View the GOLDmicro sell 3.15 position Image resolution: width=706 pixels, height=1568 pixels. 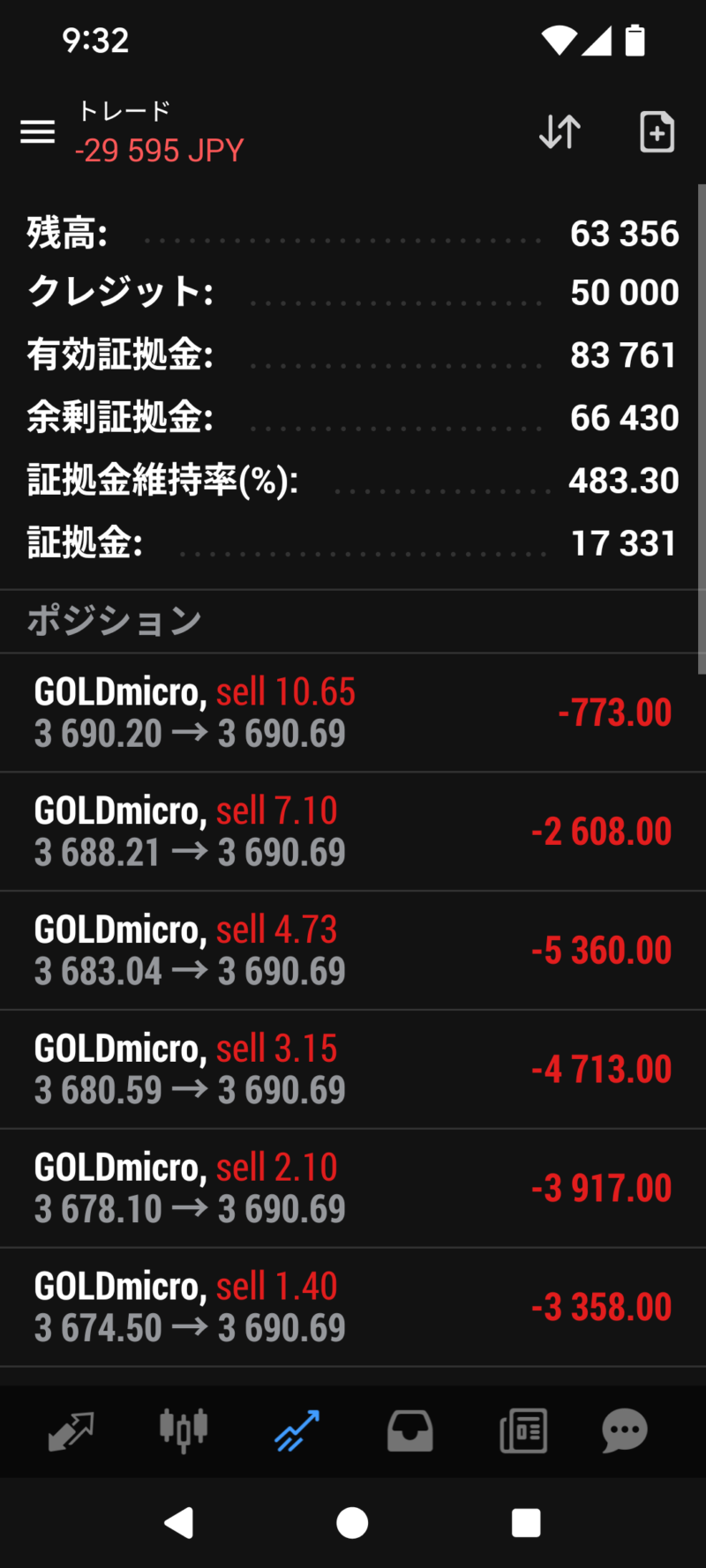[353, 1070]
